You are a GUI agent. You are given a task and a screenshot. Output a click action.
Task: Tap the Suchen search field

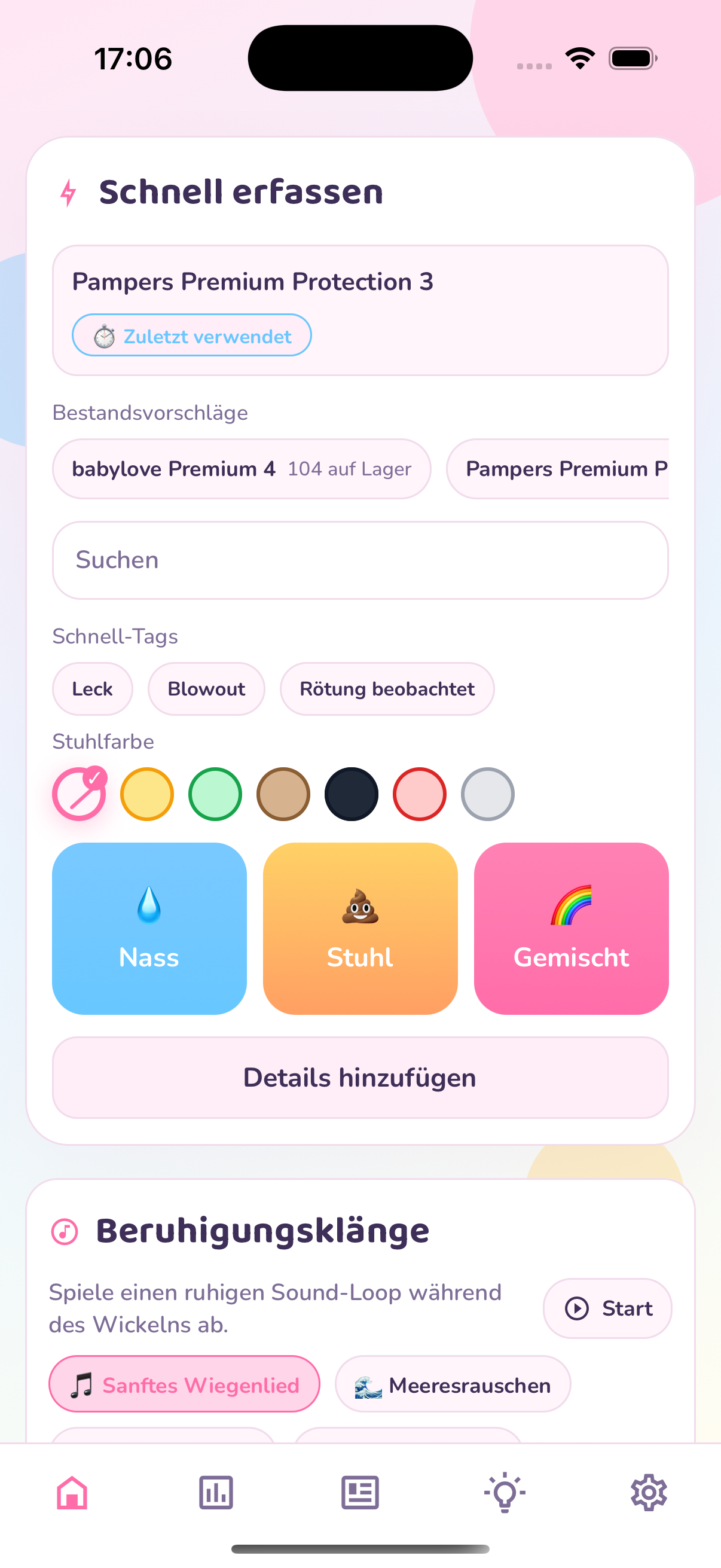pyautogui.click(x=359, y=560)
